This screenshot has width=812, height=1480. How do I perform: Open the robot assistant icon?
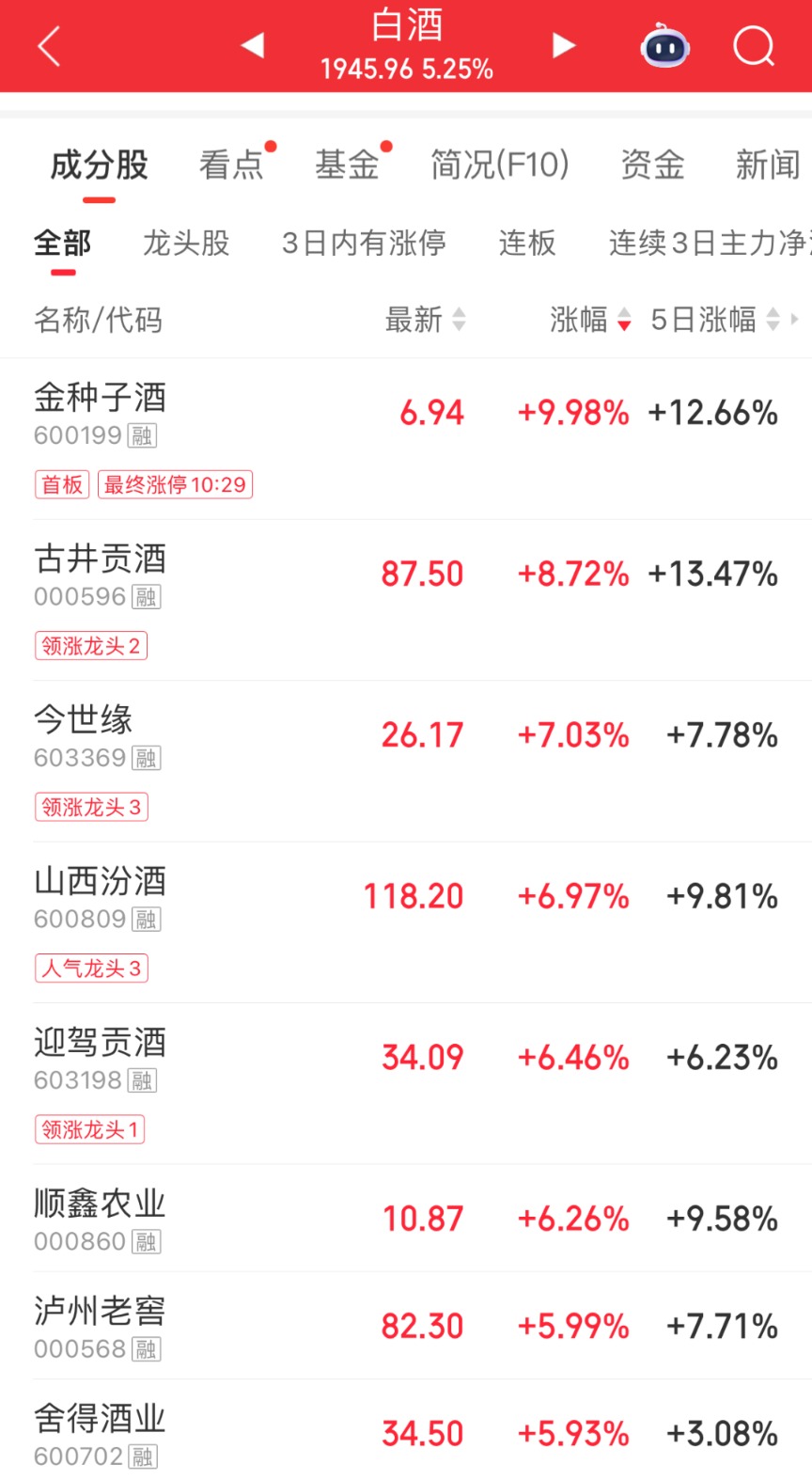click(665, 45)
